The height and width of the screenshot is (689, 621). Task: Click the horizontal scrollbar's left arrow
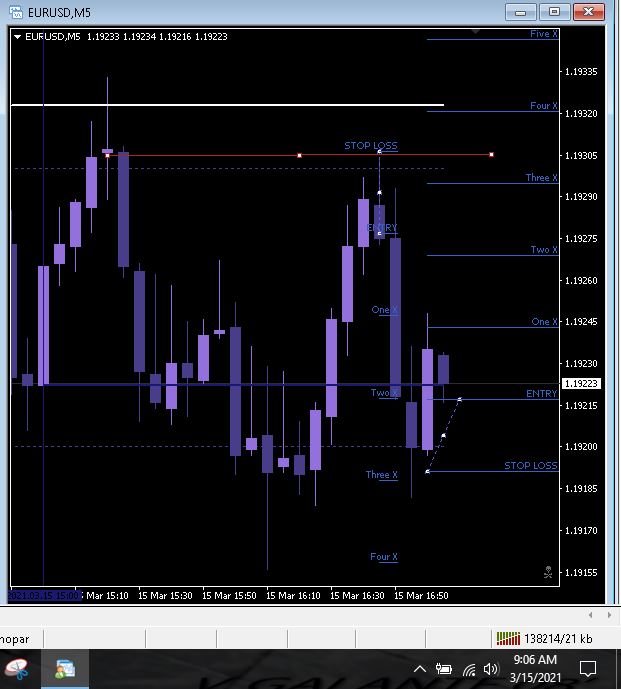coord(591,615)
